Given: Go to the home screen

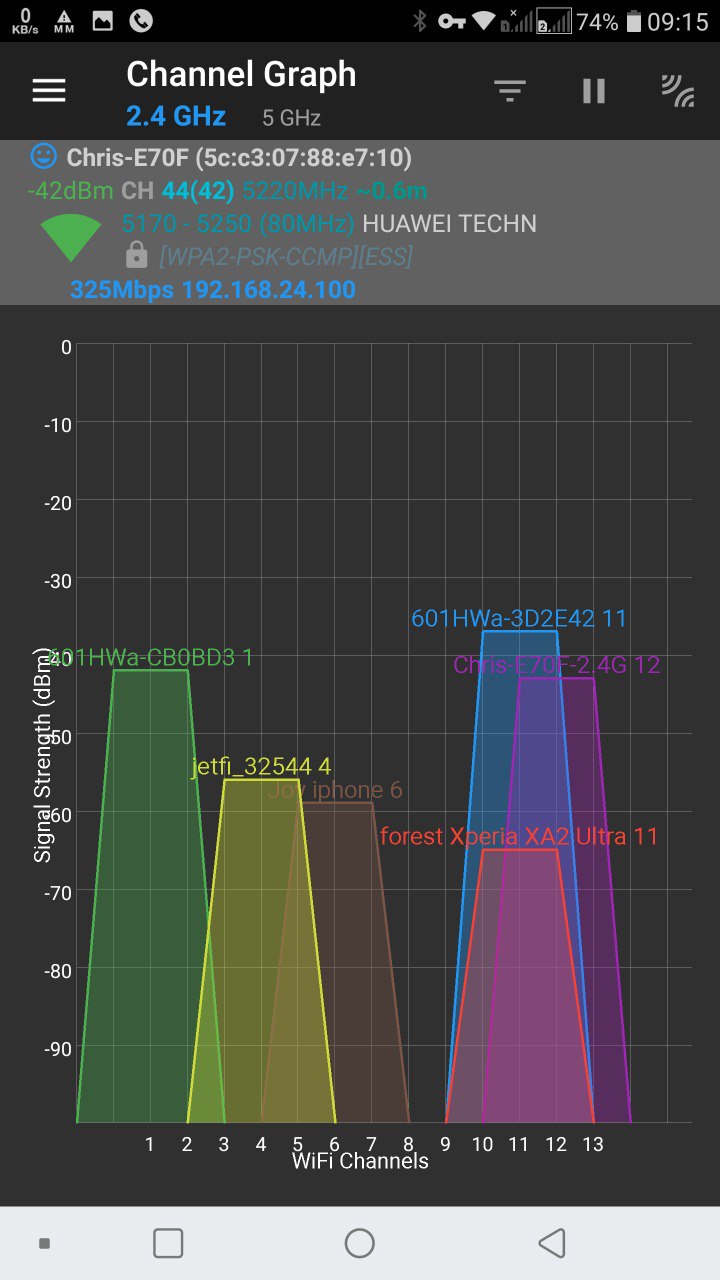Looking at the screenshot, I should [x=359, y=1243].
